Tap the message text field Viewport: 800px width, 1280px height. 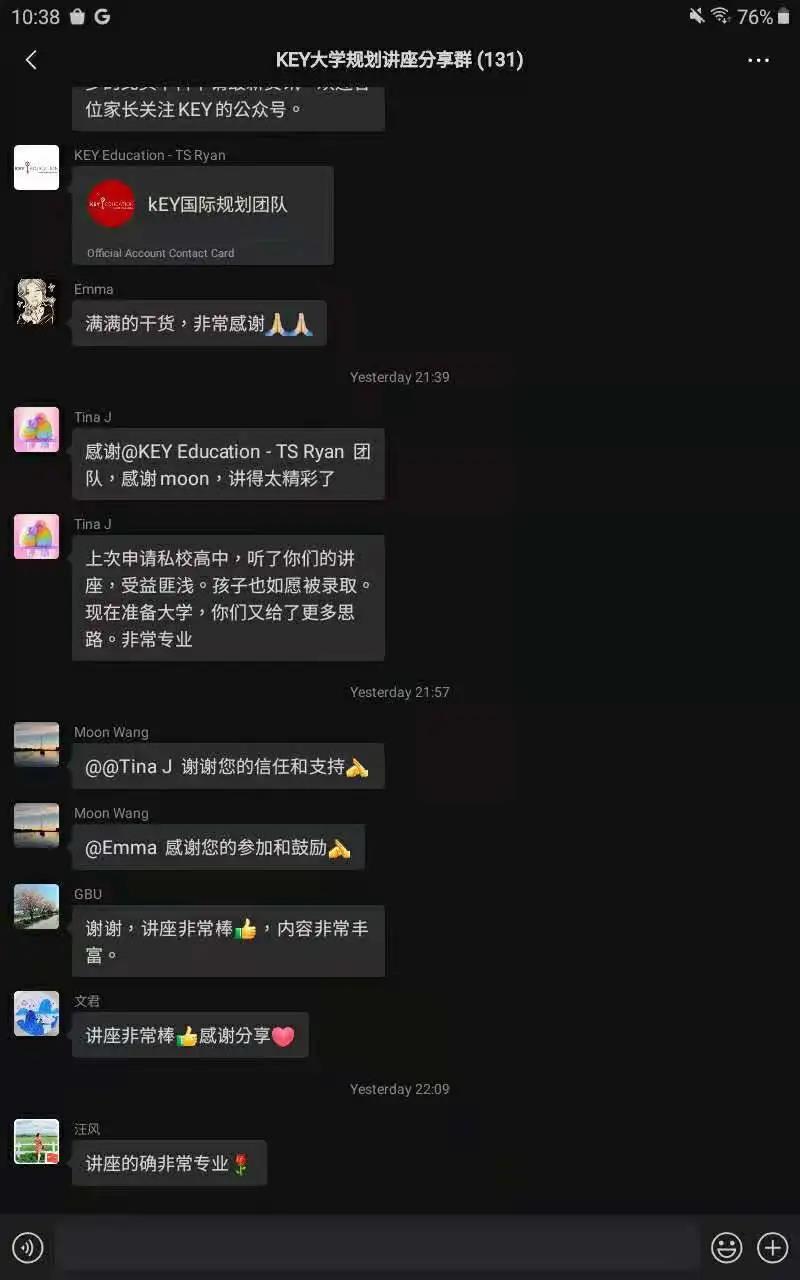tap(376, 1247)
